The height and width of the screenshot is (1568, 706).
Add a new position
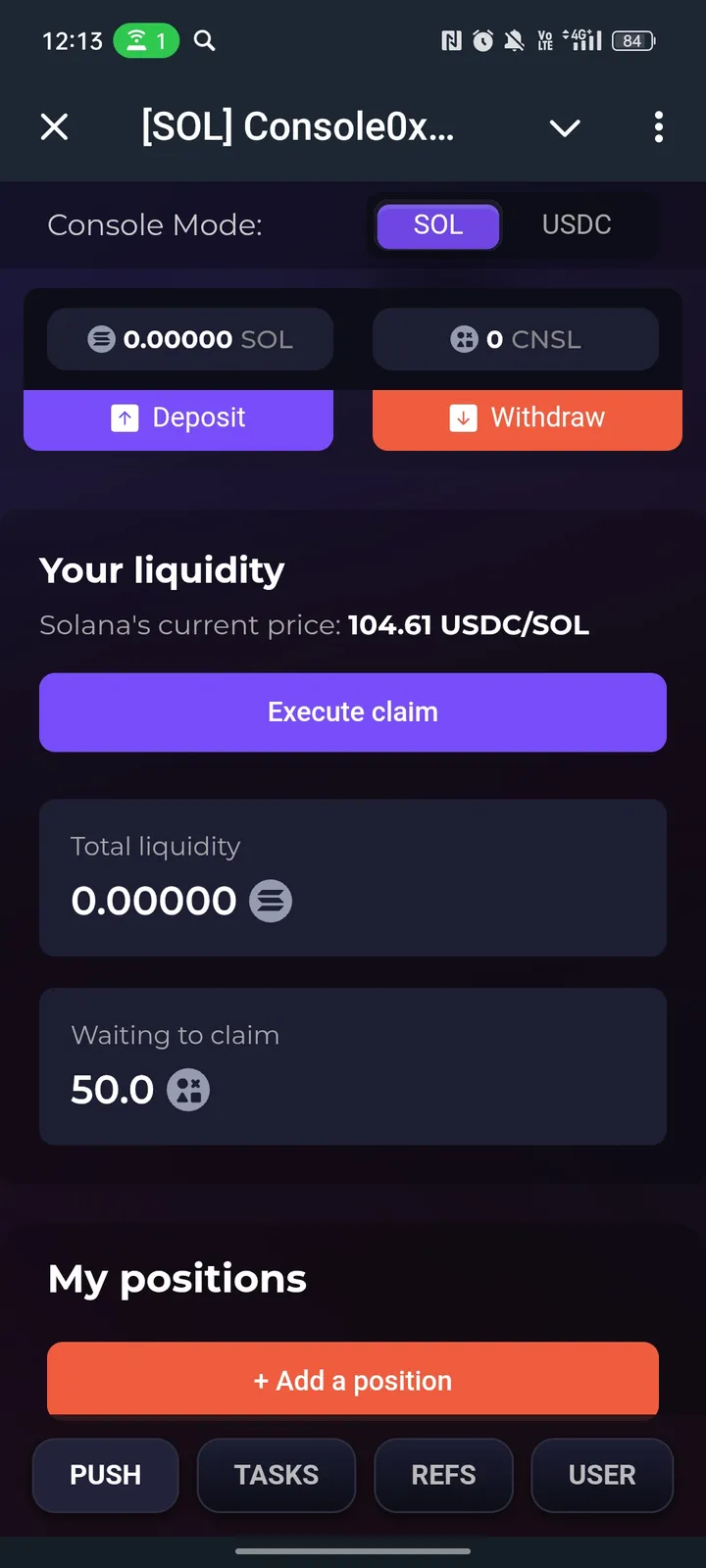click(353, 1379)
